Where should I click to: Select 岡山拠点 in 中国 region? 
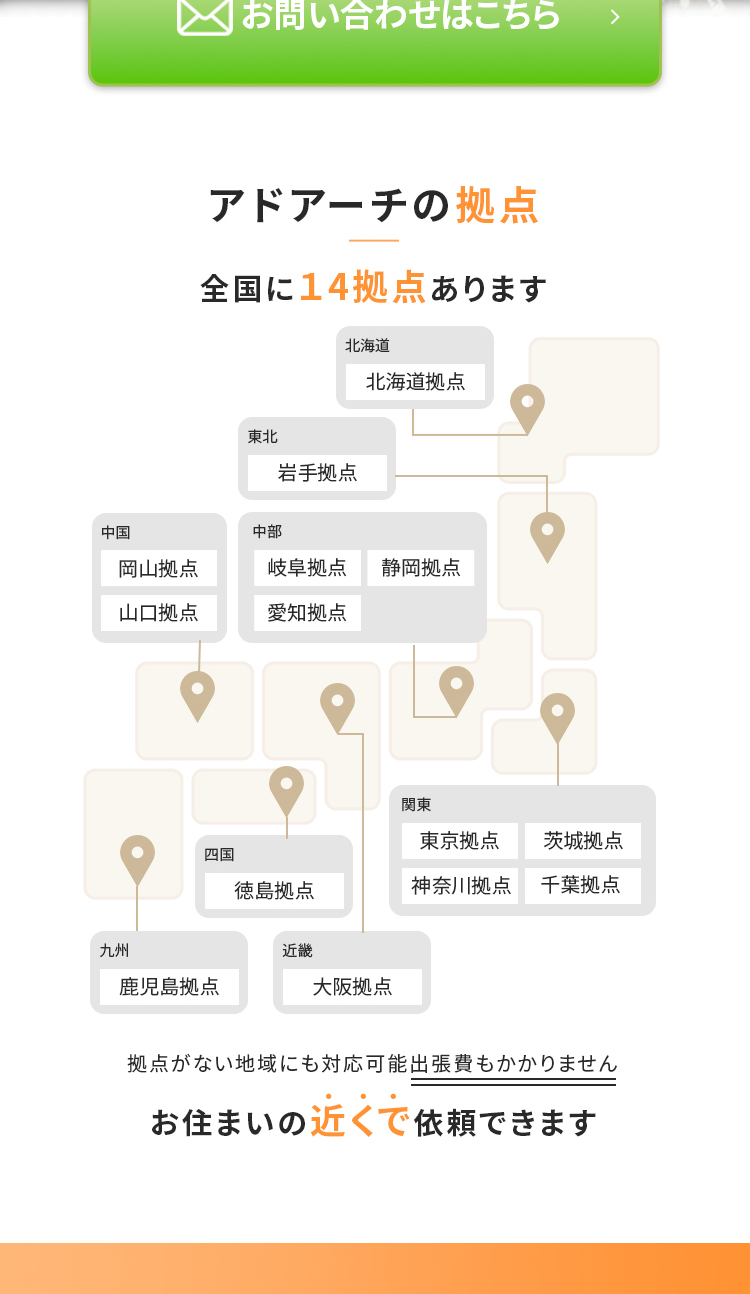(159, 568)
